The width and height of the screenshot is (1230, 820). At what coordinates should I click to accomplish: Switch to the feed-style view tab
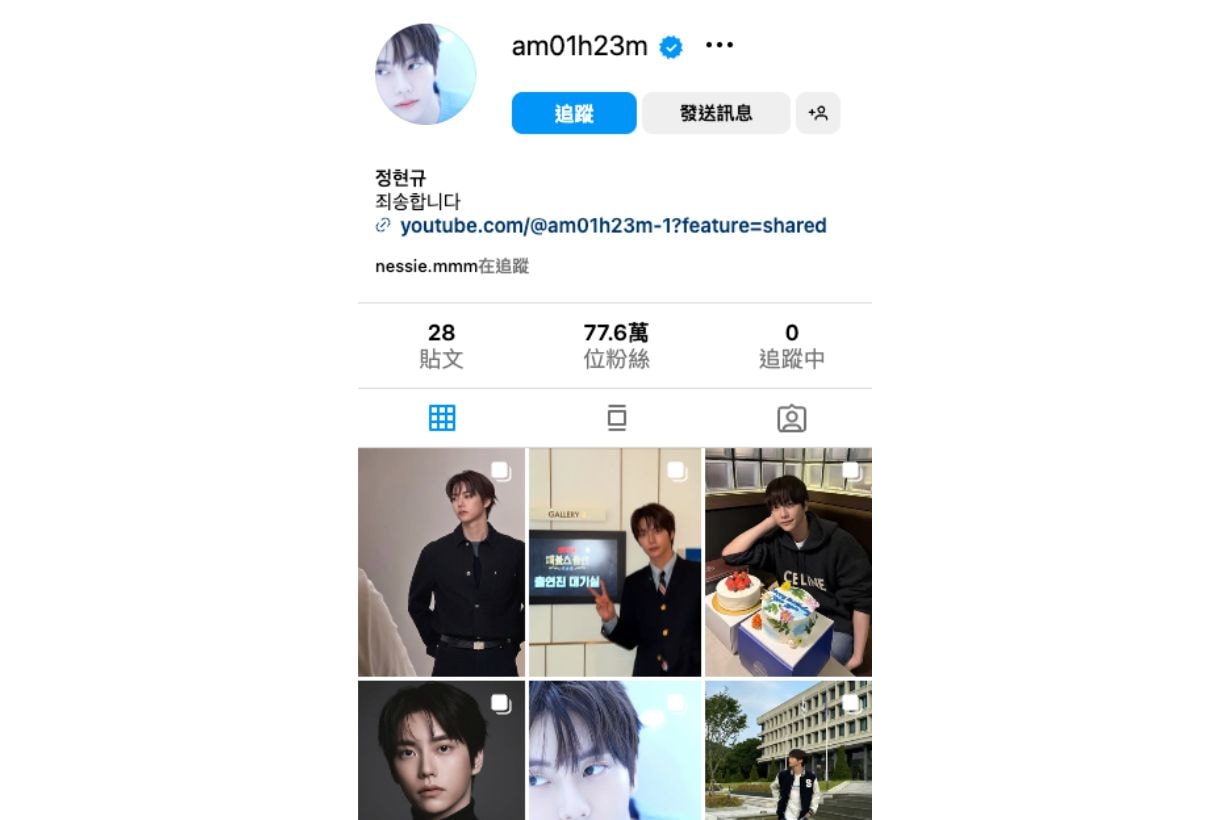(x=616, y=418)
